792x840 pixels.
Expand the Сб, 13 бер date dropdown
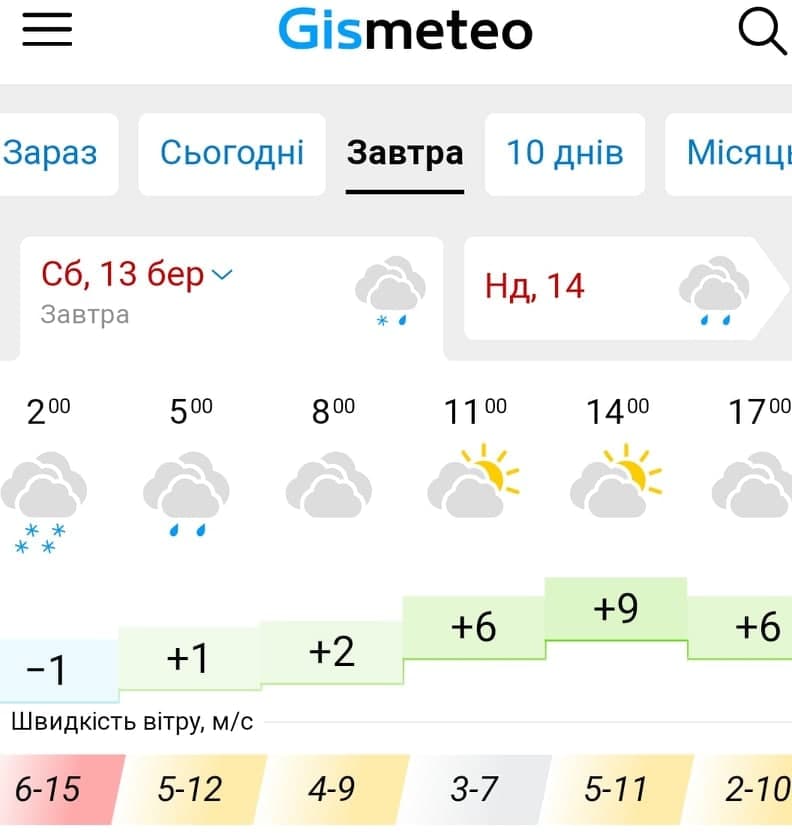[x=137, y=274]
